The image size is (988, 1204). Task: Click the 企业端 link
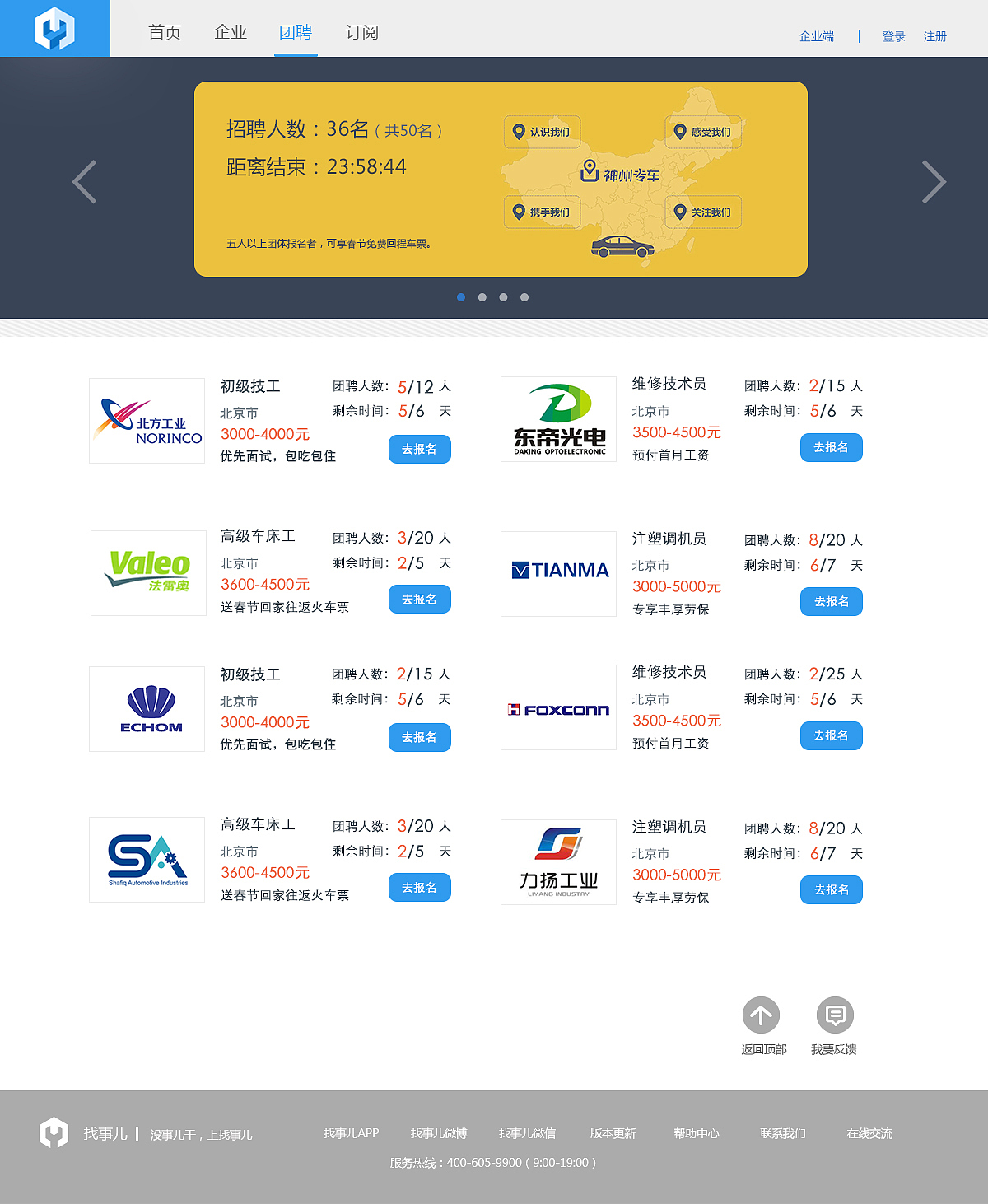[x=817, y=36]
